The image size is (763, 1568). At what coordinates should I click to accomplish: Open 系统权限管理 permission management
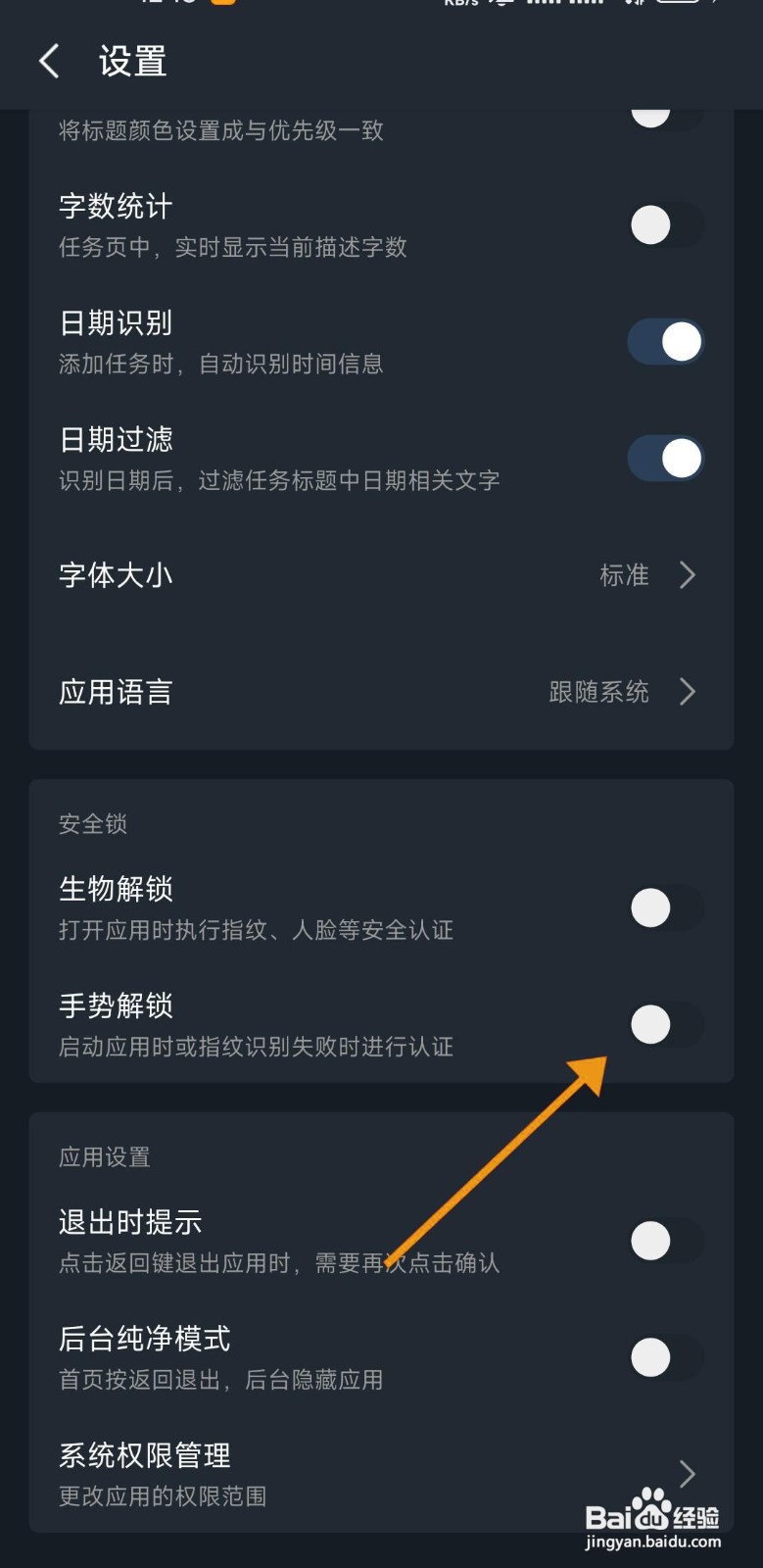click(x=143, y=1455)
